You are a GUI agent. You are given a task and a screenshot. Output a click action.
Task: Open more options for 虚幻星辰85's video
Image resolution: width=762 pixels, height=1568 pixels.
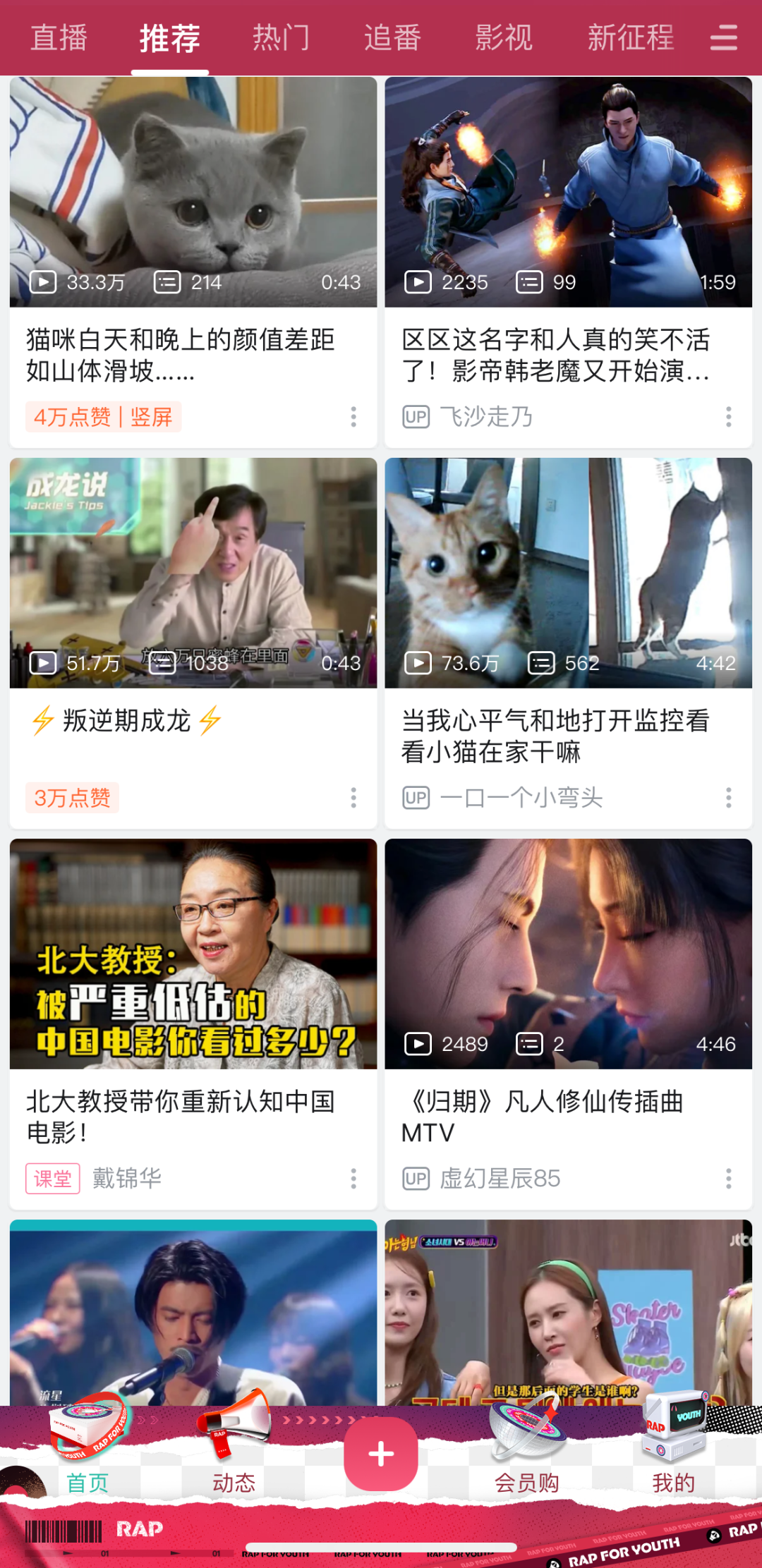(729, 1179)
